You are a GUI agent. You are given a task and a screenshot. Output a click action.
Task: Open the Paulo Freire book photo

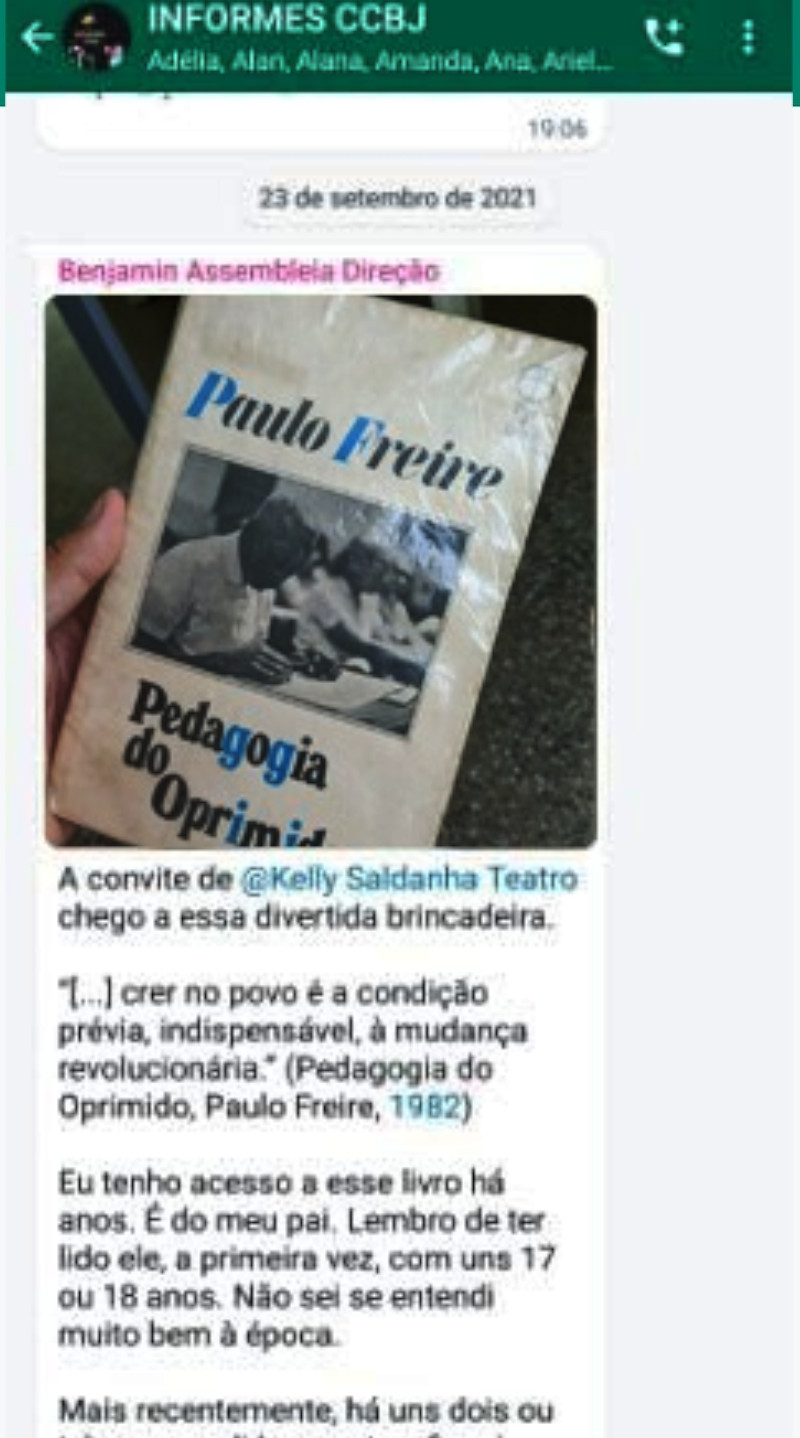(x=321, y=571)
